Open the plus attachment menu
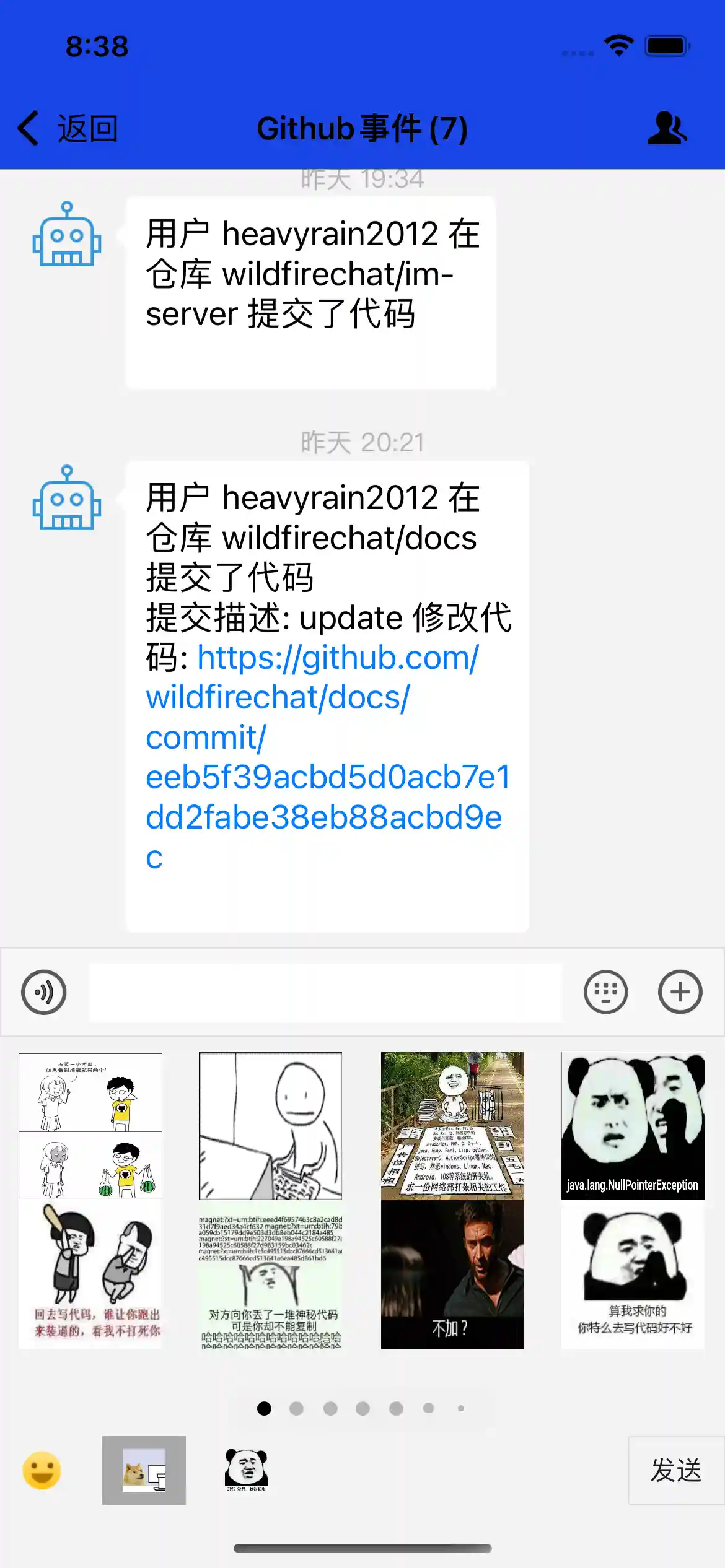Image resolution: width=725 pixels, height=1568 pixels. click(680, 992)
